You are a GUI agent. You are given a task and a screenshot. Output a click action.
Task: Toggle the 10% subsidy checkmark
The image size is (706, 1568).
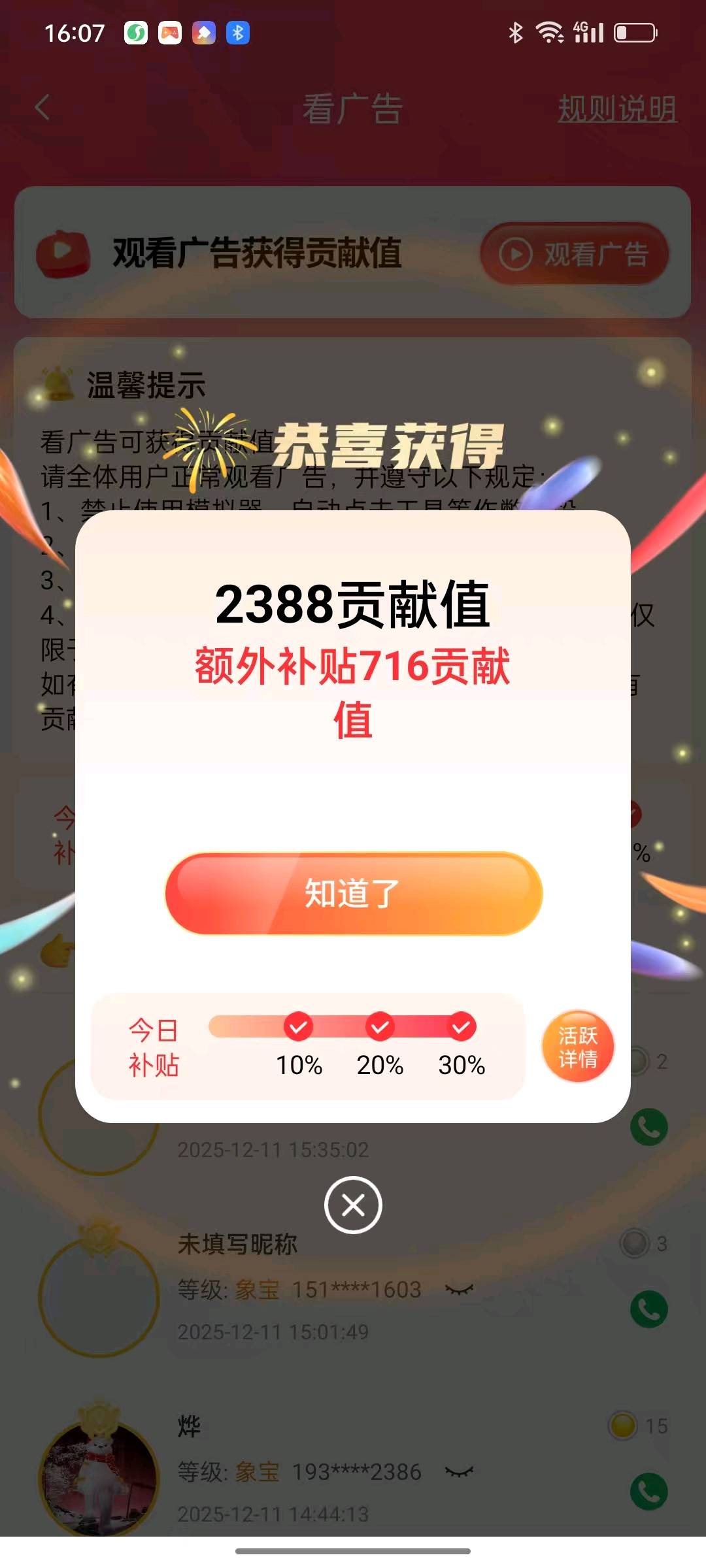click(x=298, y=1028)
